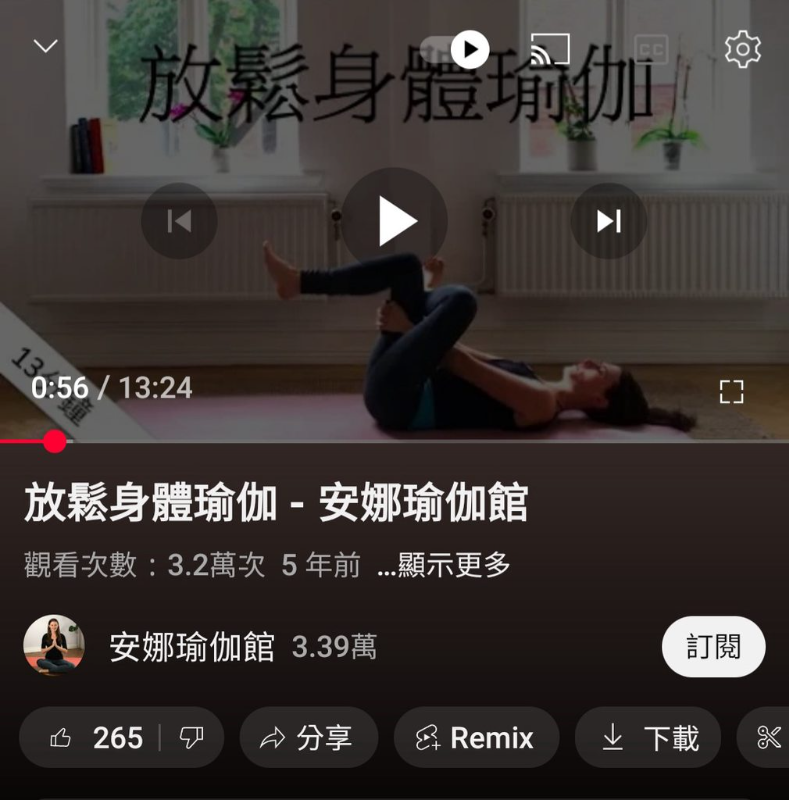Skip to next video
The image size is (789, 800).
(x=609, y=221)
